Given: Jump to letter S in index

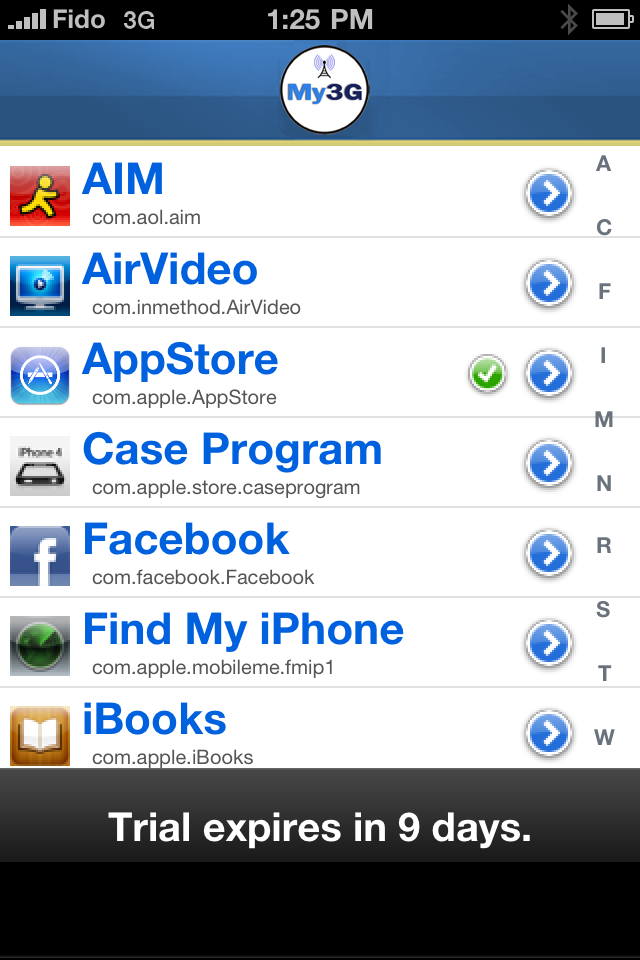Looking at the screenshot, I should click(x=604, y=610).
